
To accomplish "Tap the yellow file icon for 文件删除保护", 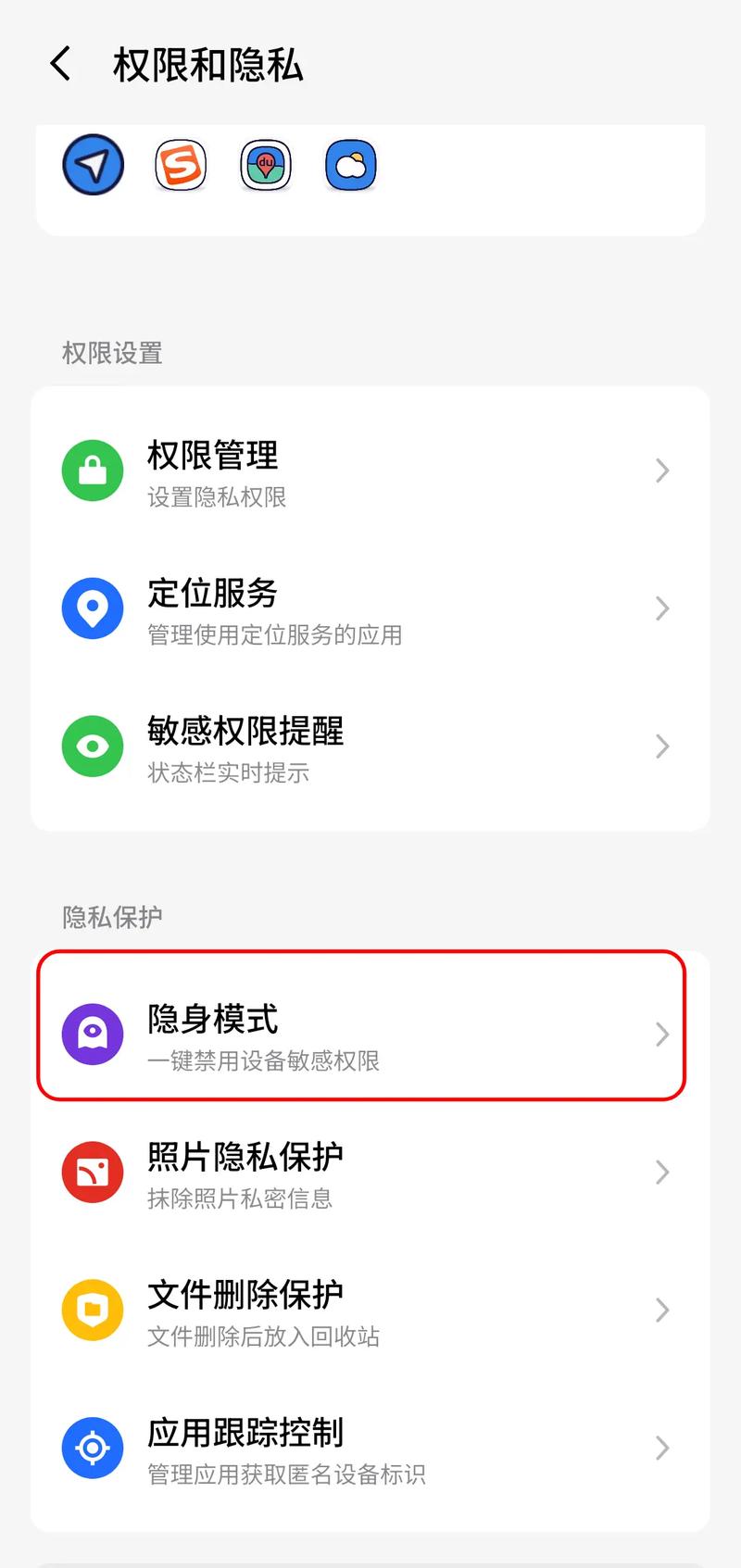I will [x=92, y=1310].
